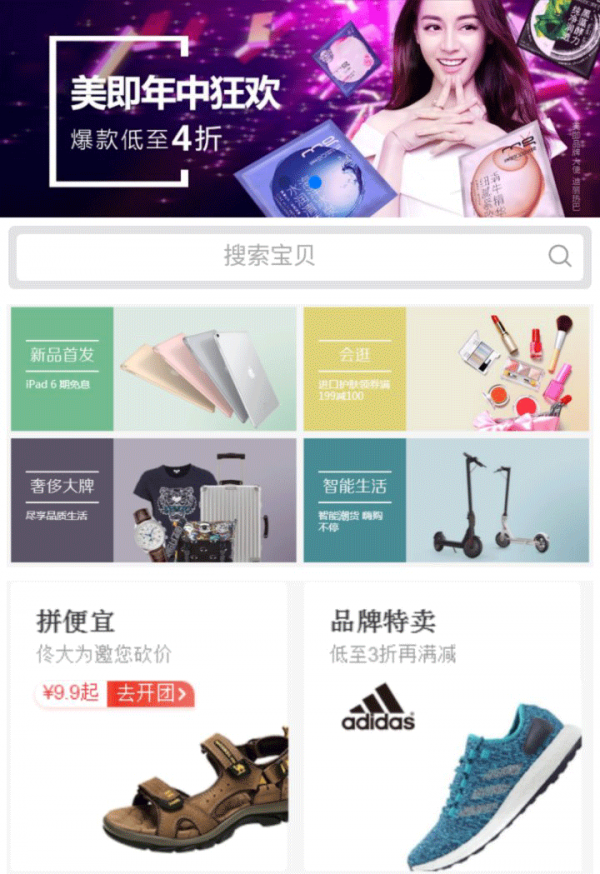Open the 美即年中狂欢 promo banner
Image resolution: width=600 pixels, height=874 pixels.
click(300, 108)
